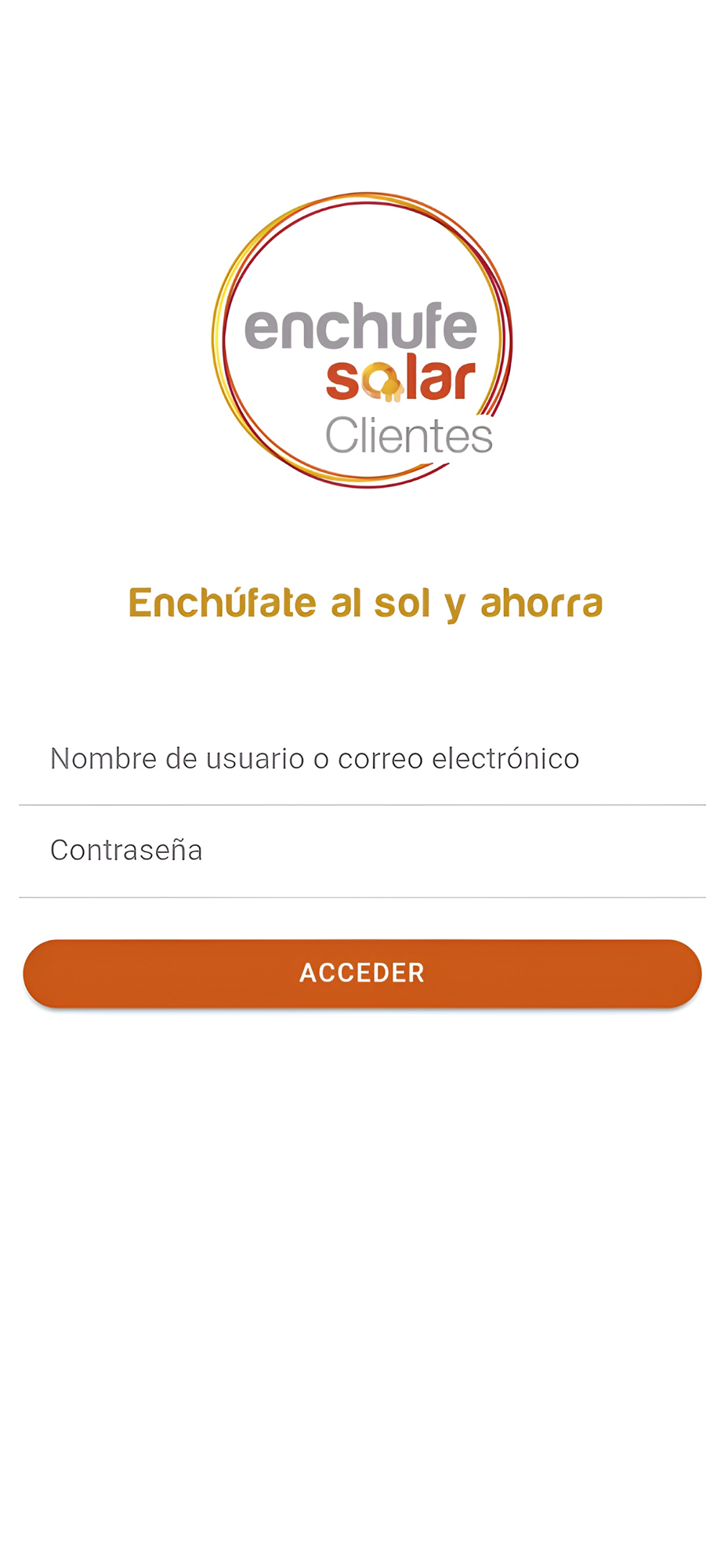Screen dimensions: 724x1568
Task: Focus the username or email field
Action: pos(362,759)
